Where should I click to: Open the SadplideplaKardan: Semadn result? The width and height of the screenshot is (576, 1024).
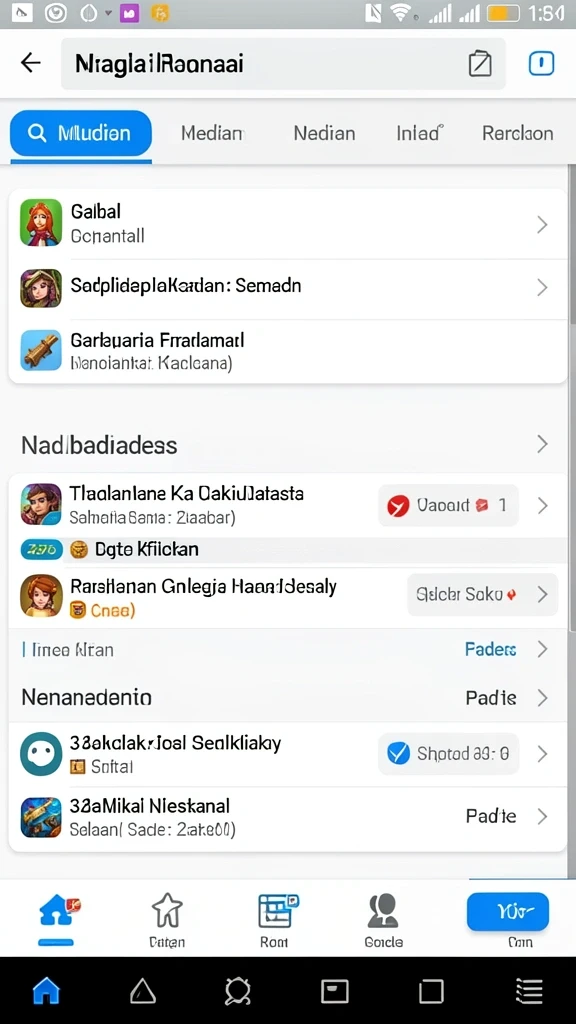click(287, 287)
